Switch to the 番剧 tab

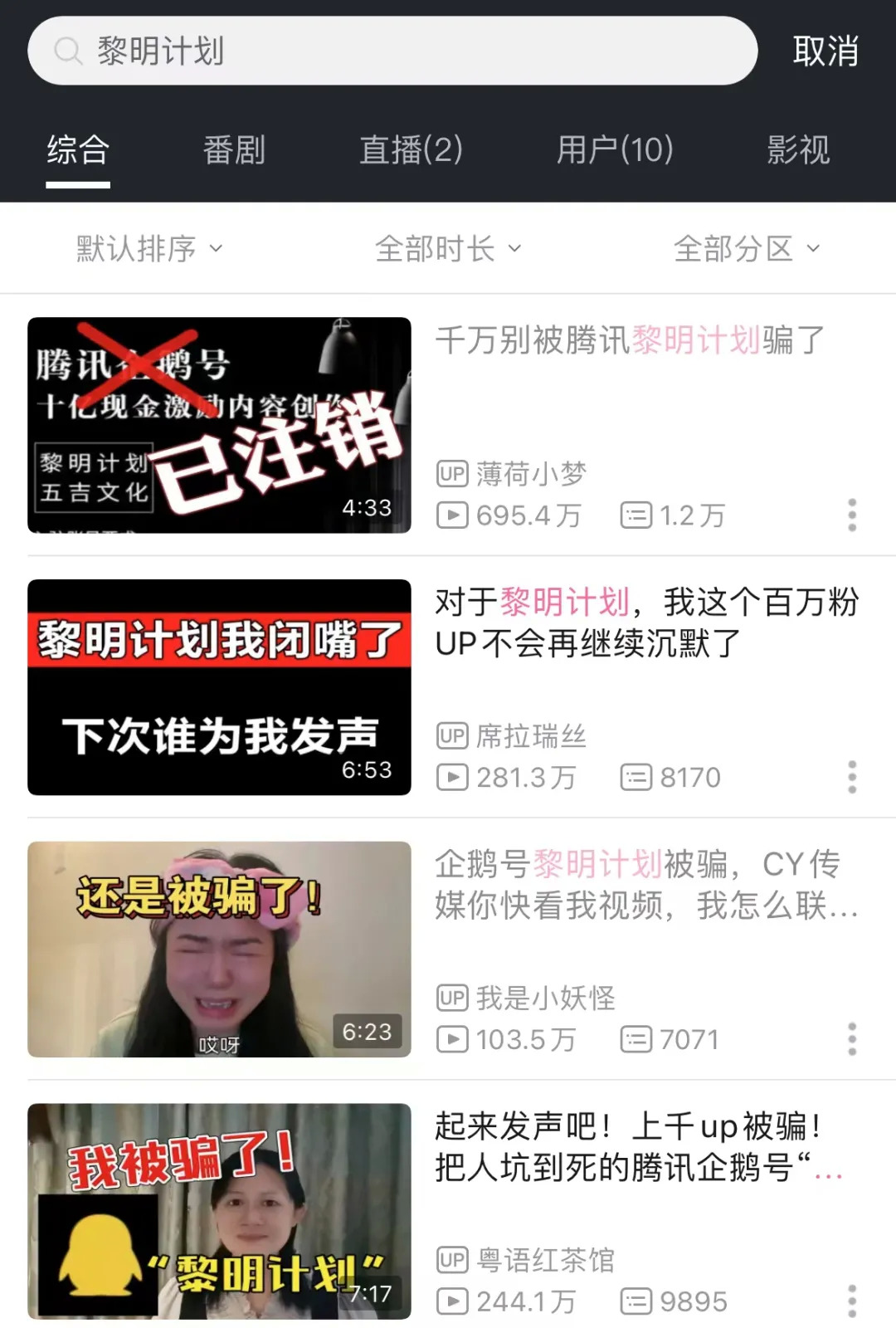(x=234, y=150)
